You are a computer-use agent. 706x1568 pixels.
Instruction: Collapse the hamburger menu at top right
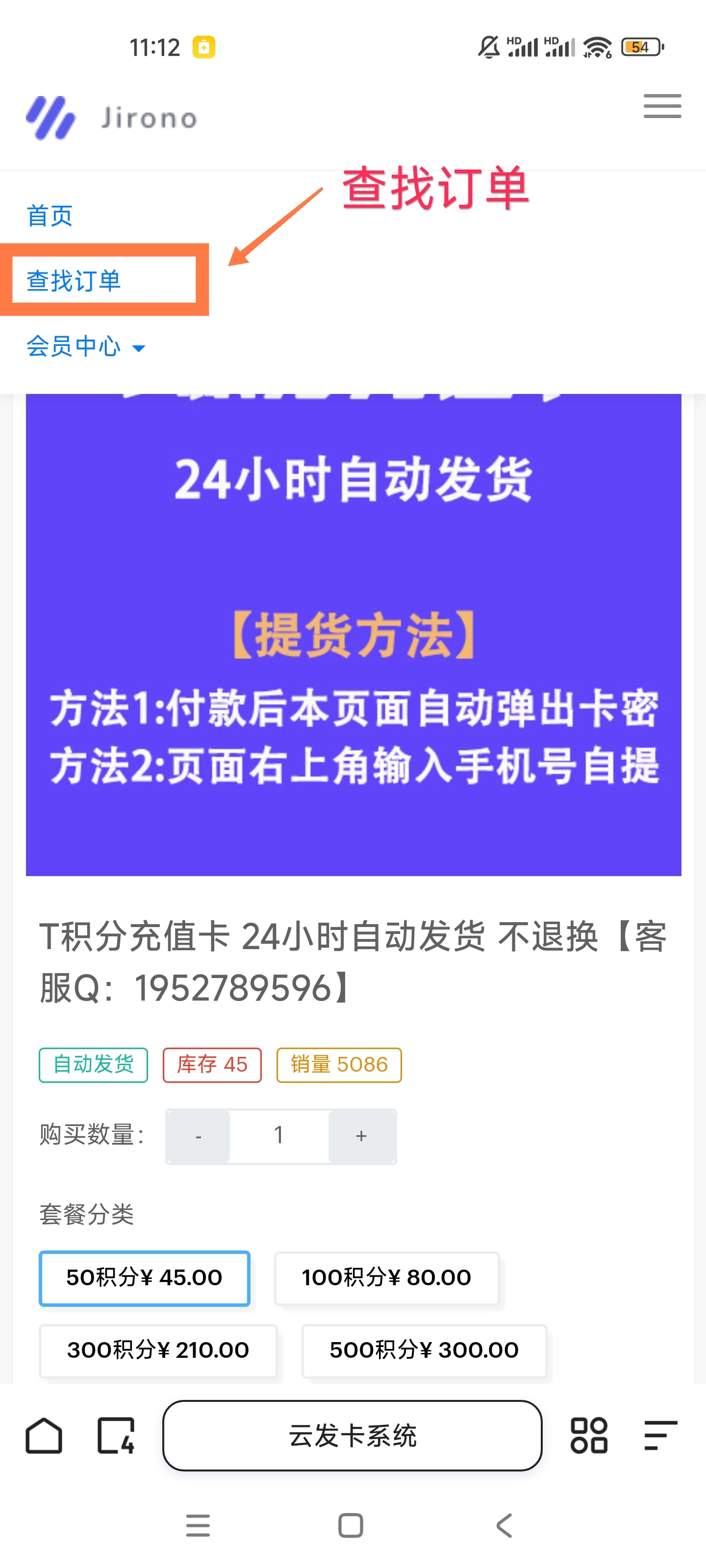pos(662,106)
